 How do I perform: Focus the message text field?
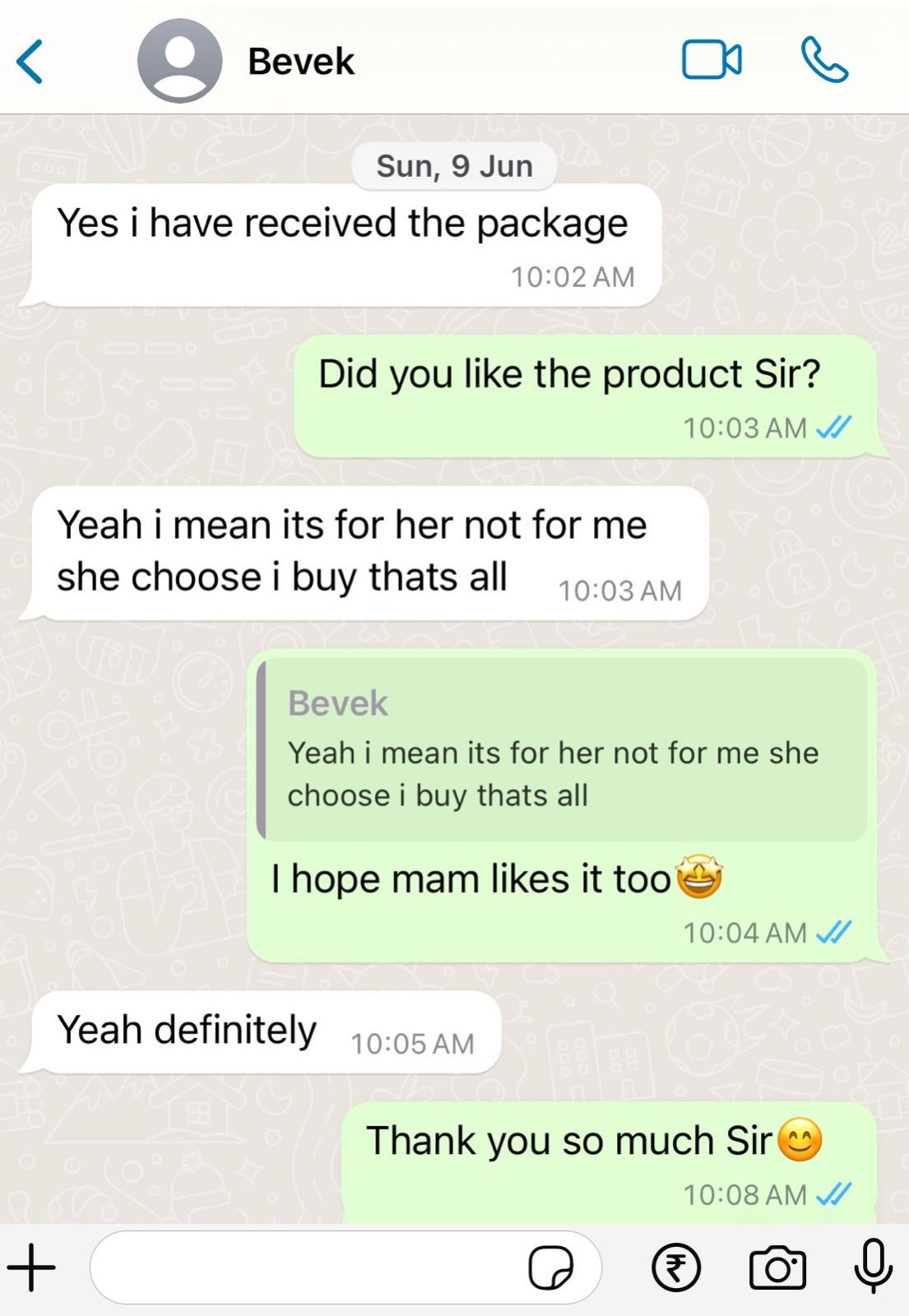(x=304, y=1267)
